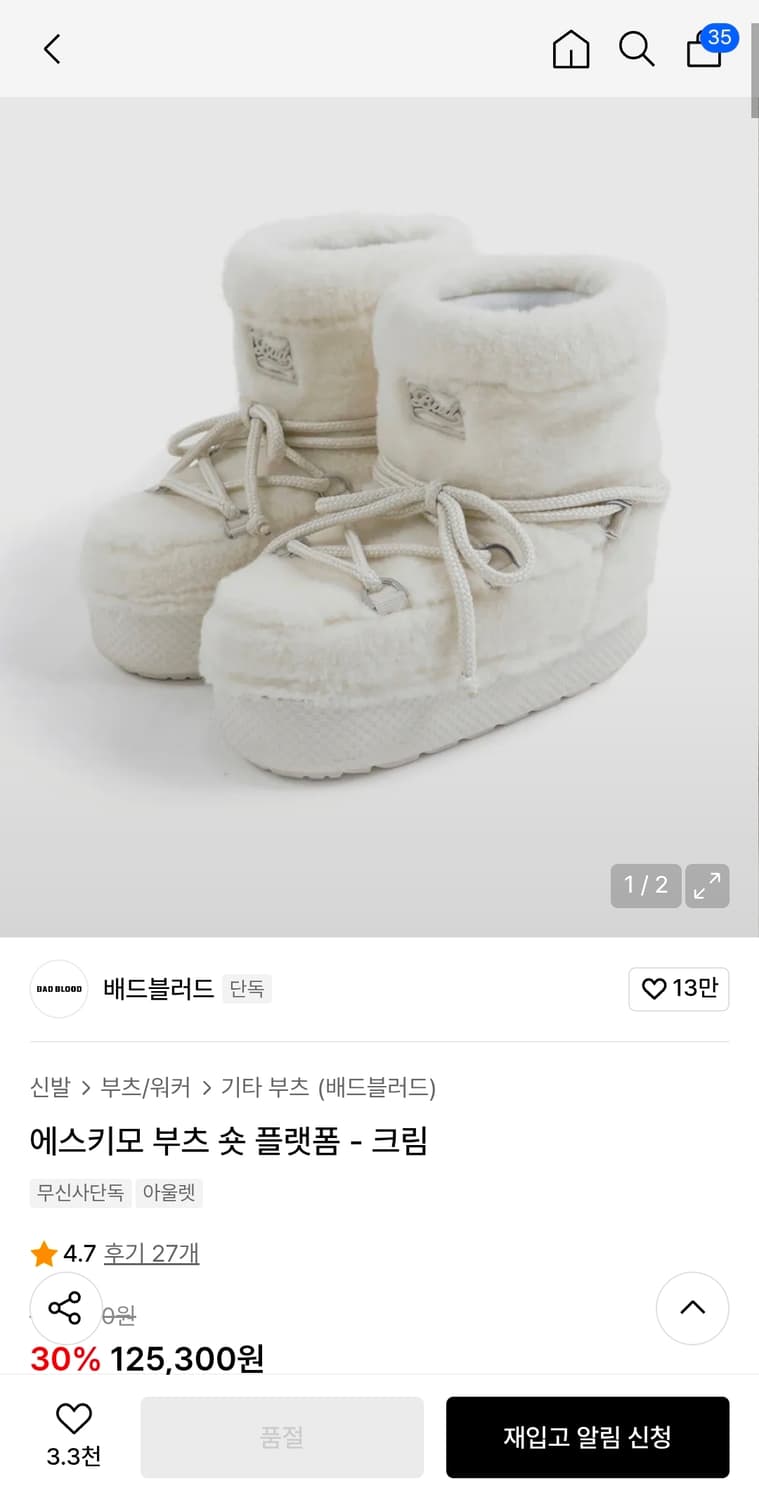
Task: Tap the star rating showing 4.7
Action: [42, 1253]
